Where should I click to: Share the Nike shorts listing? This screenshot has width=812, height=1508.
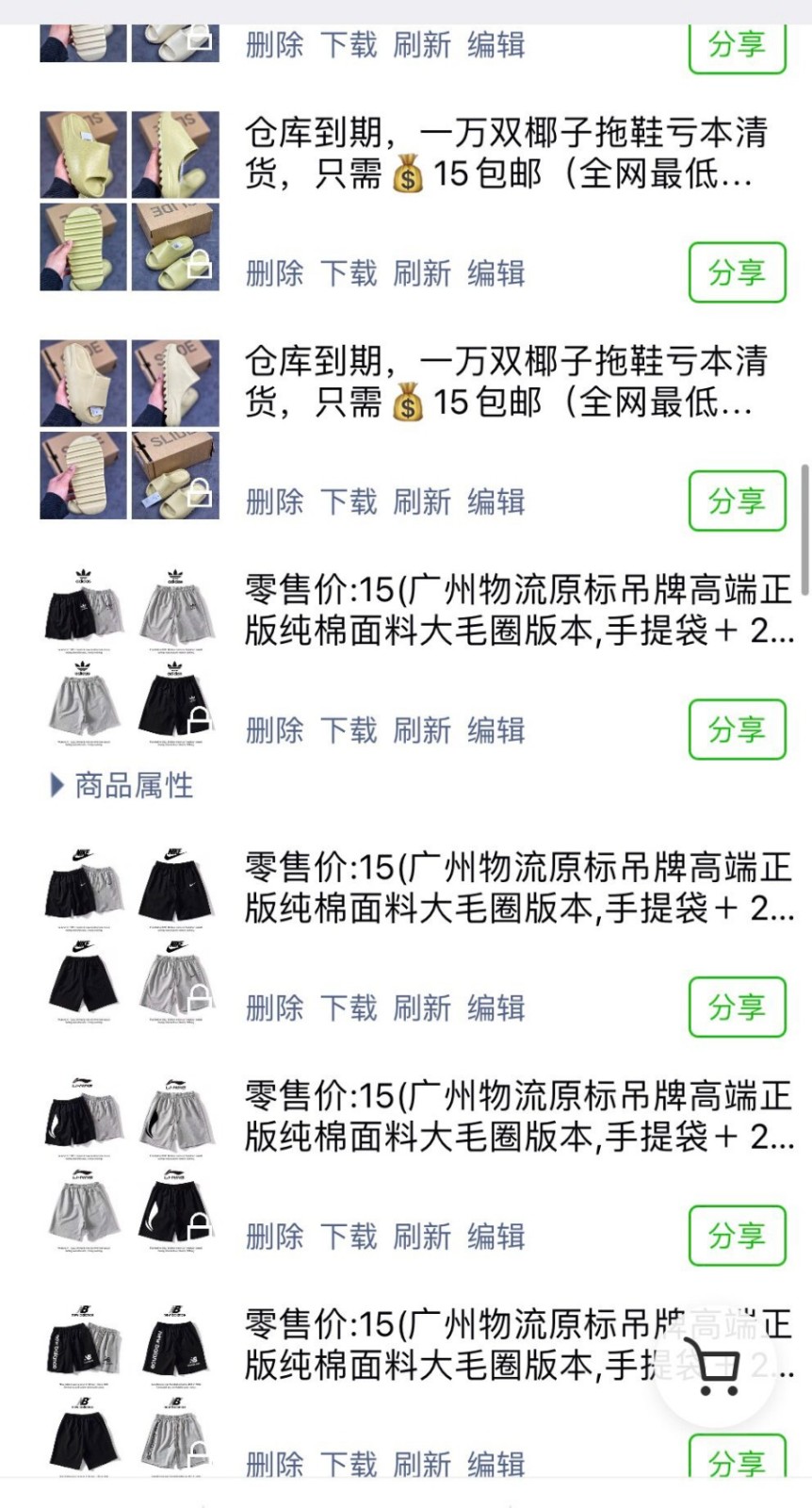(738, 1007)
